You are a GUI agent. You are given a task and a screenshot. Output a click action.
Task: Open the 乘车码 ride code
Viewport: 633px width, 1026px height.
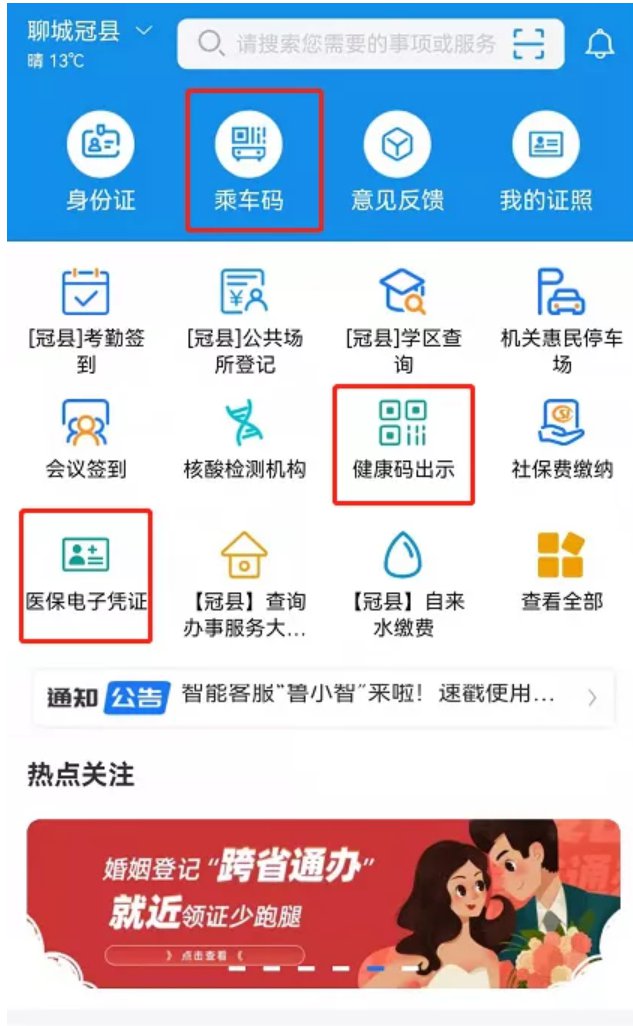[251, 163]
